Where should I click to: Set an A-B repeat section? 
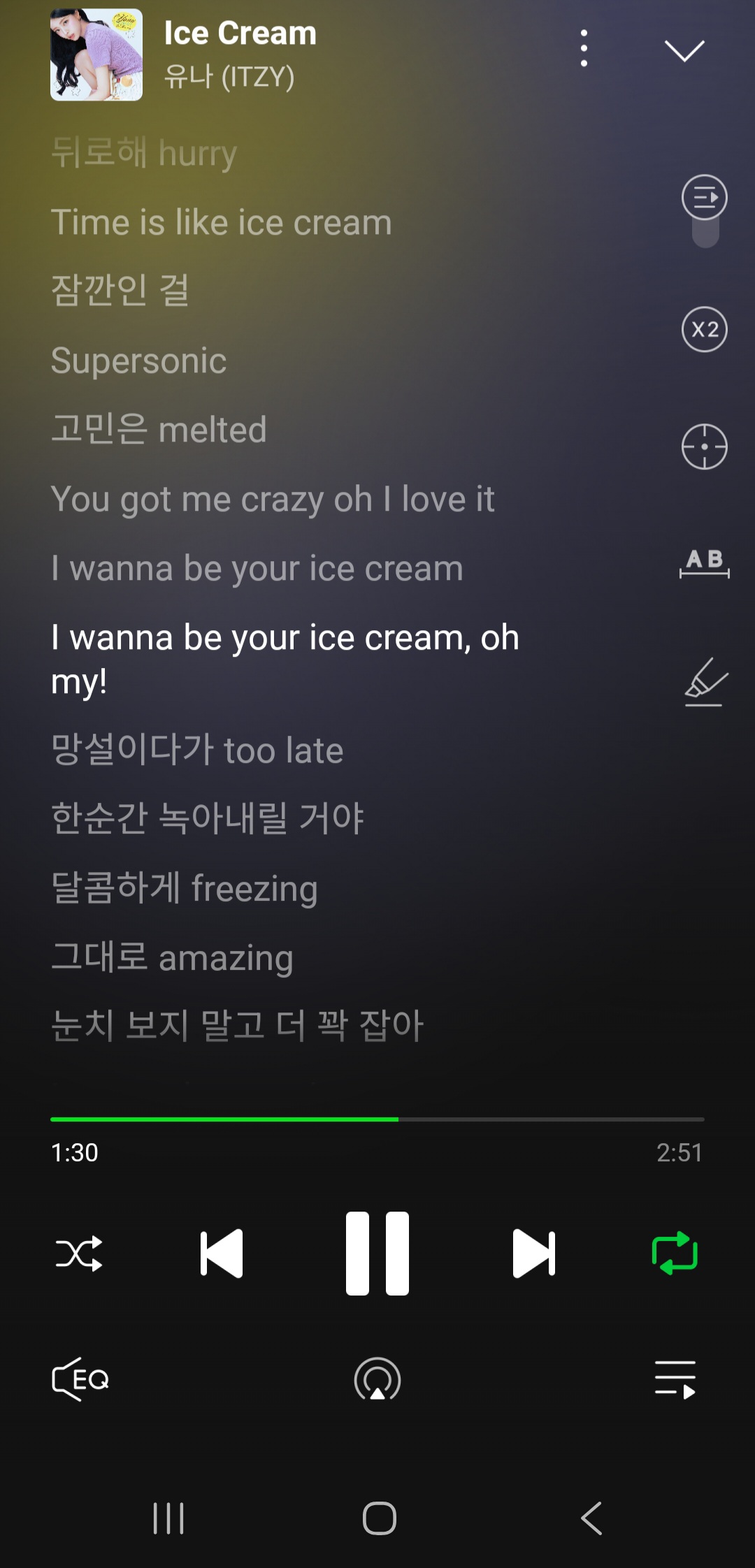click(x=704, y=563)
